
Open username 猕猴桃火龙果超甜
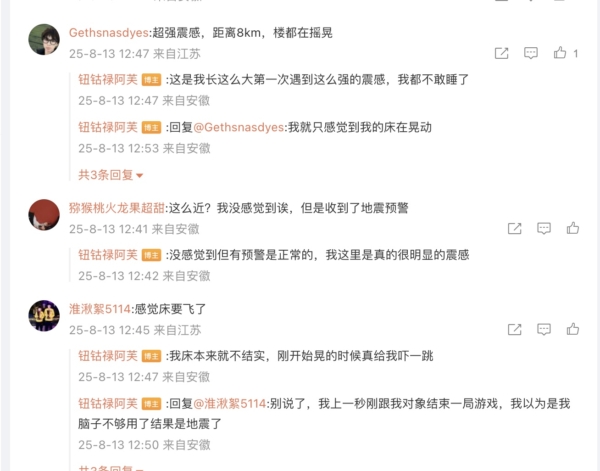[x=115, y=208]
